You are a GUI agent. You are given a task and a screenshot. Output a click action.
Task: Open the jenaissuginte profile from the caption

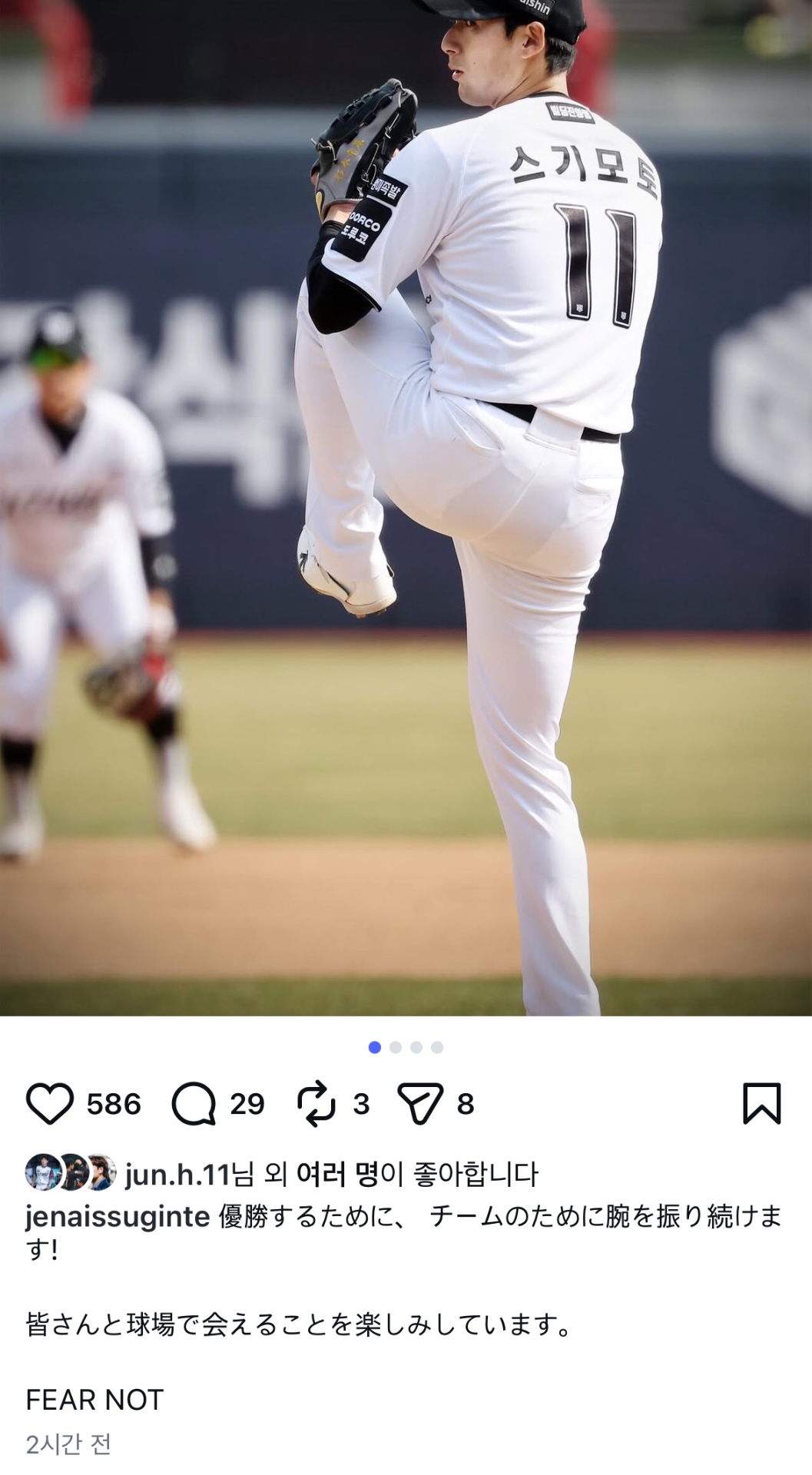pos(118,1216)
